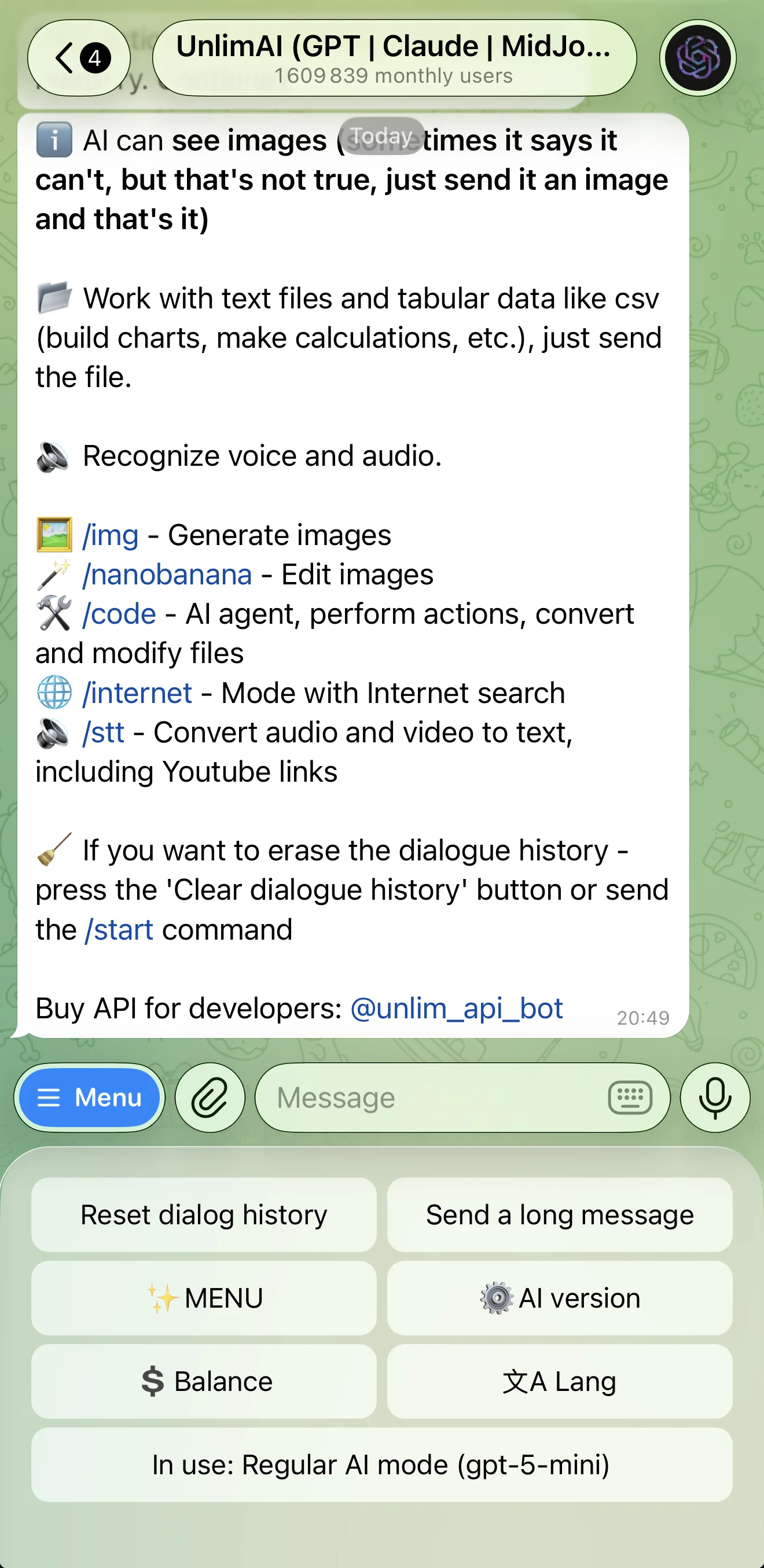This screenshot has height=1568, width=764.
Task: Record a voice message with the microphone
Action: click(715, 1098)
